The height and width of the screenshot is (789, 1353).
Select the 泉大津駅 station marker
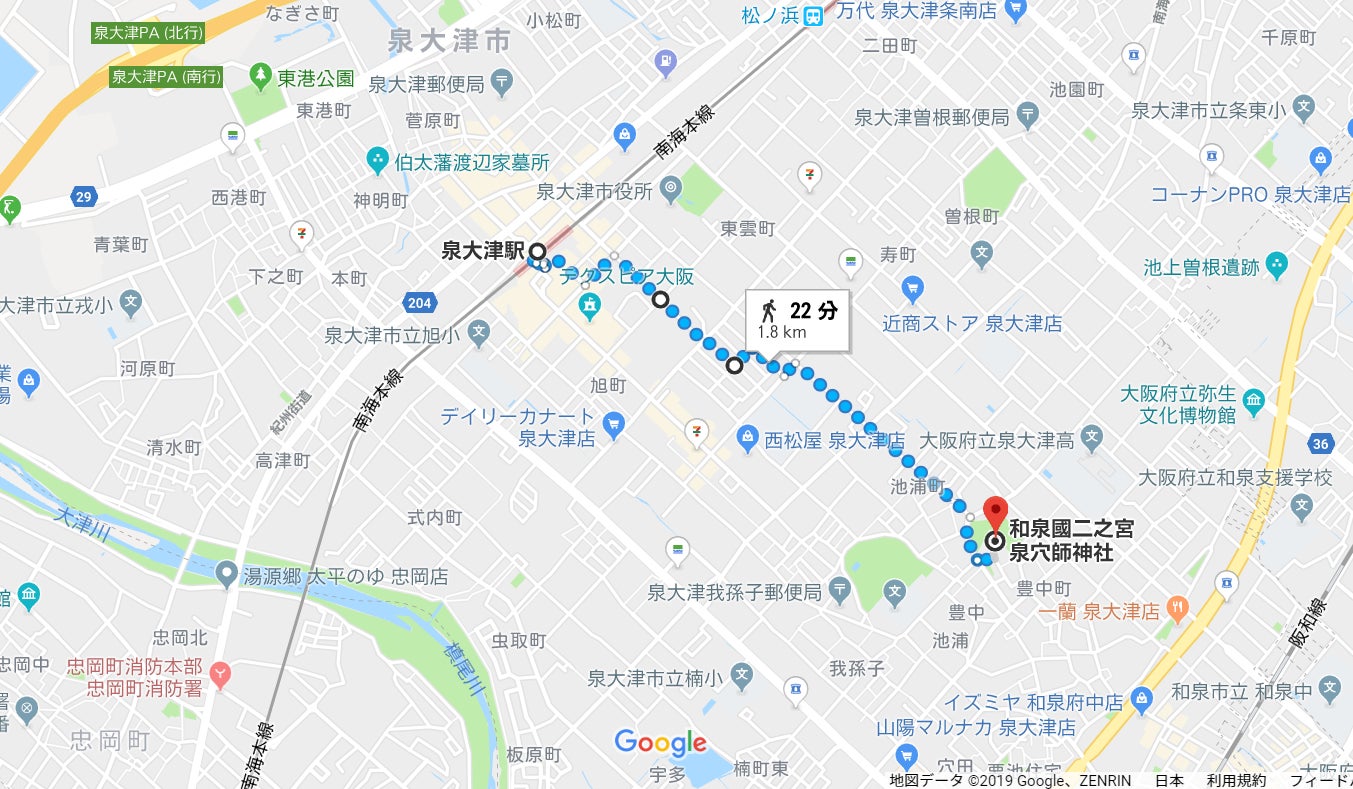(x=537, y=252)
